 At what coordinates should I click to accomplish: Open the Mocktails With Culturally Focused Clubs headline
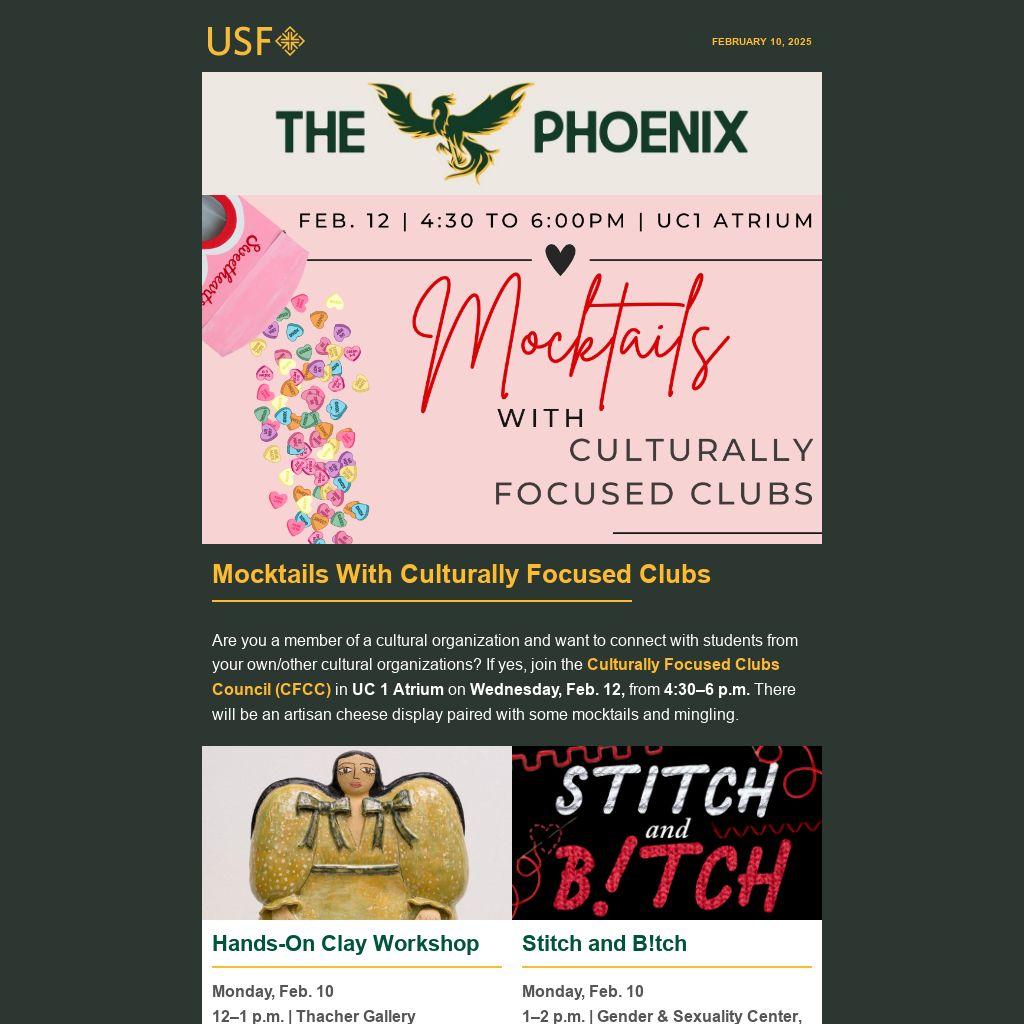click(461, 575)
